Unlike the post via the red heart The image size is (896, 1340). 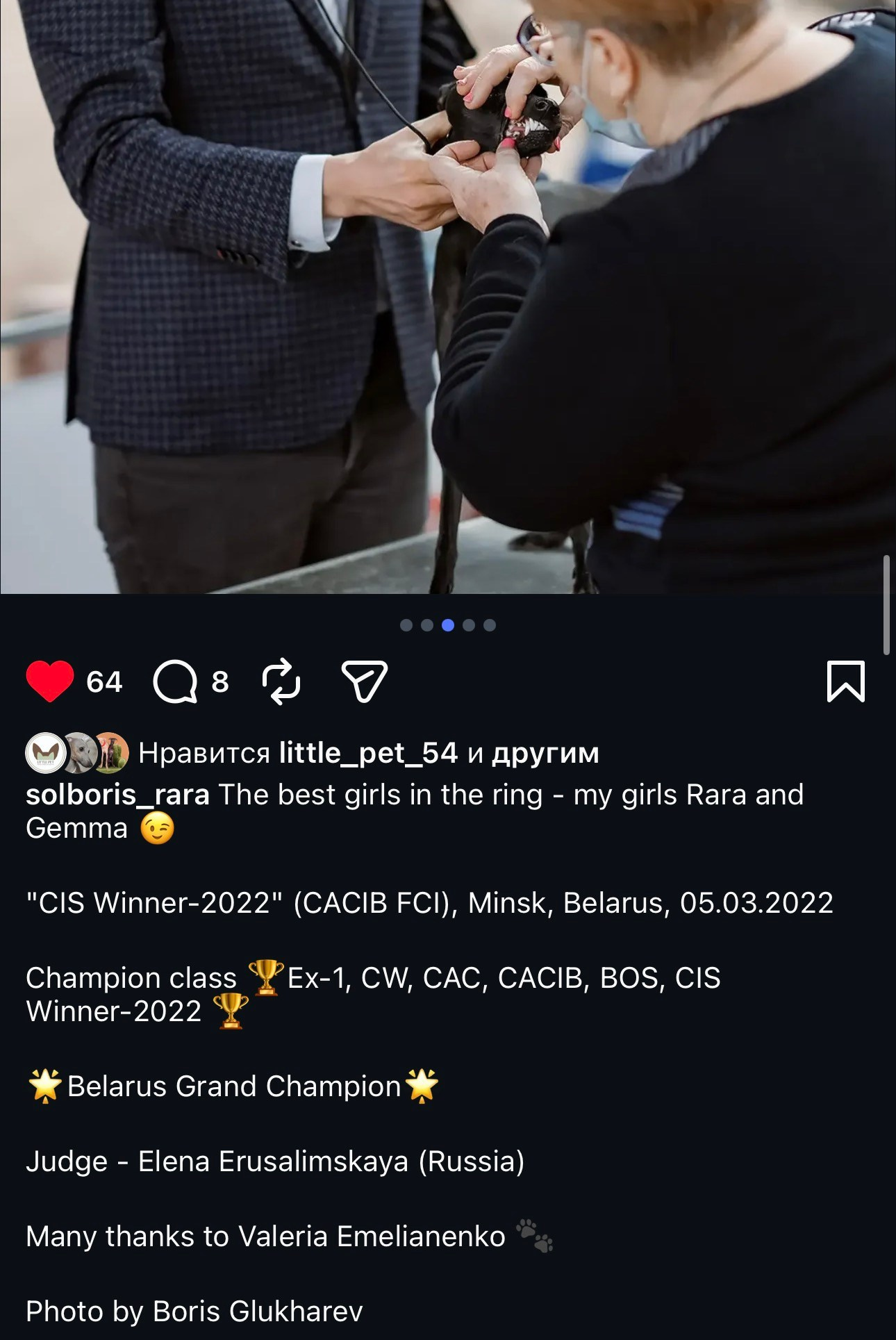pos(50,681)
